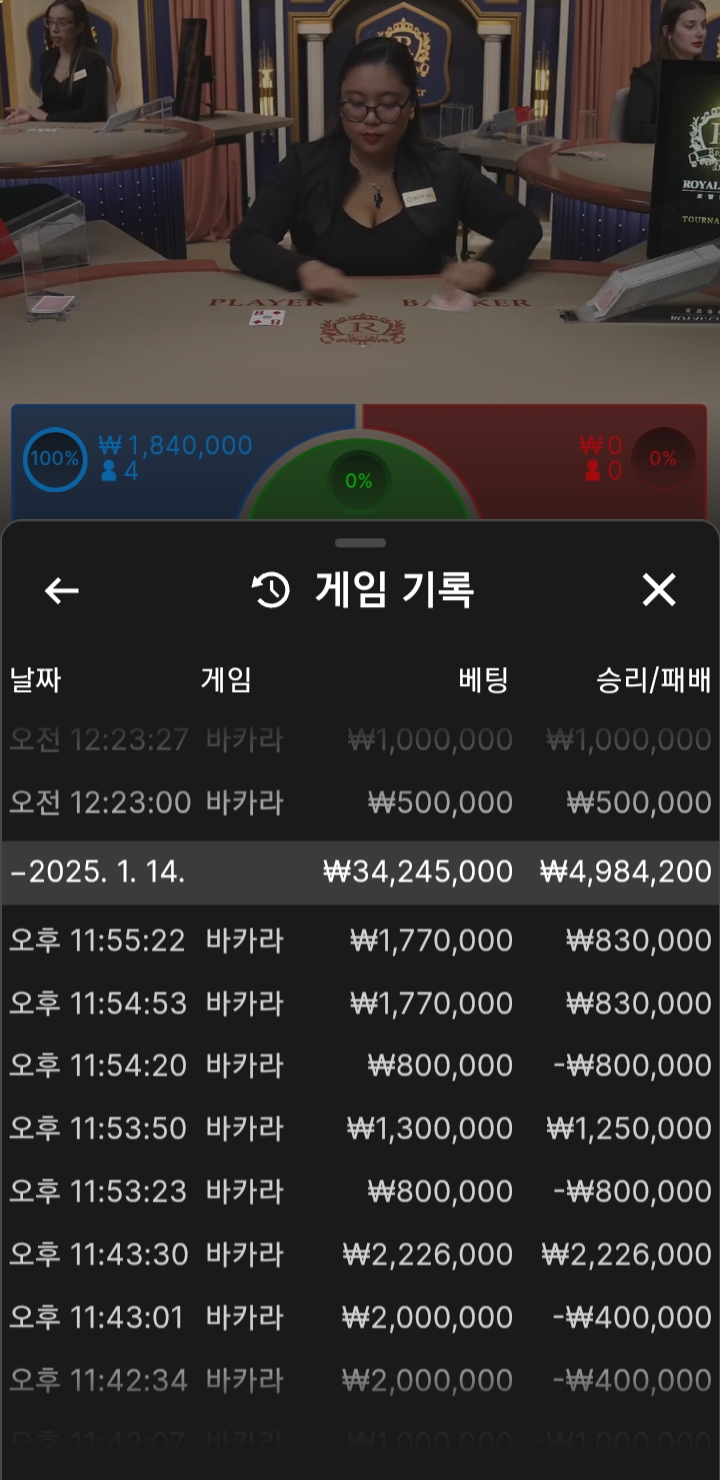720x1480 pixels.
Task: Open the 오후 11:43:01 바카라 record
Action: pos(360,1317)
